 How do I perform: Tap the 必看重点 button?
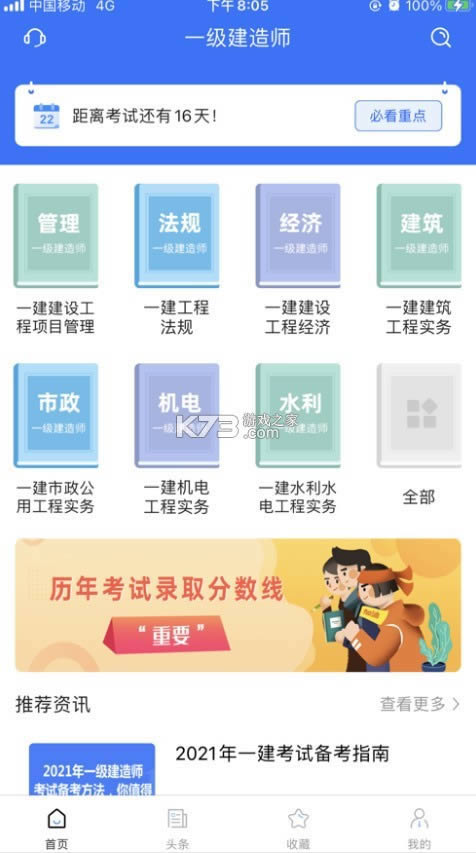tap(398, 116)
